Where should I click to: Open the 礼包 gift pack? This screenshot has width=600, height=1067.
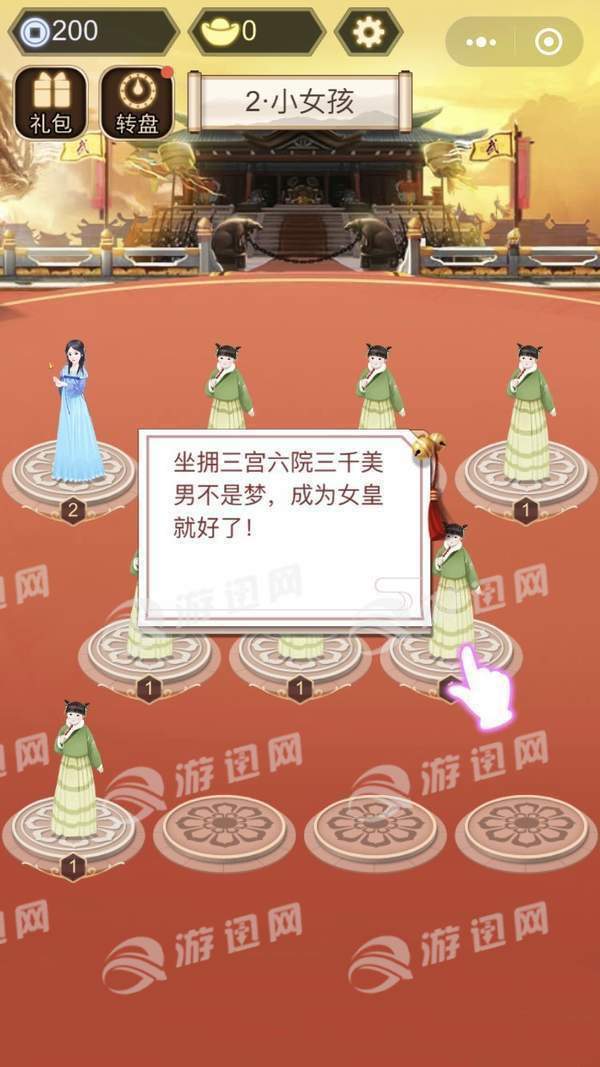(42, 102)
